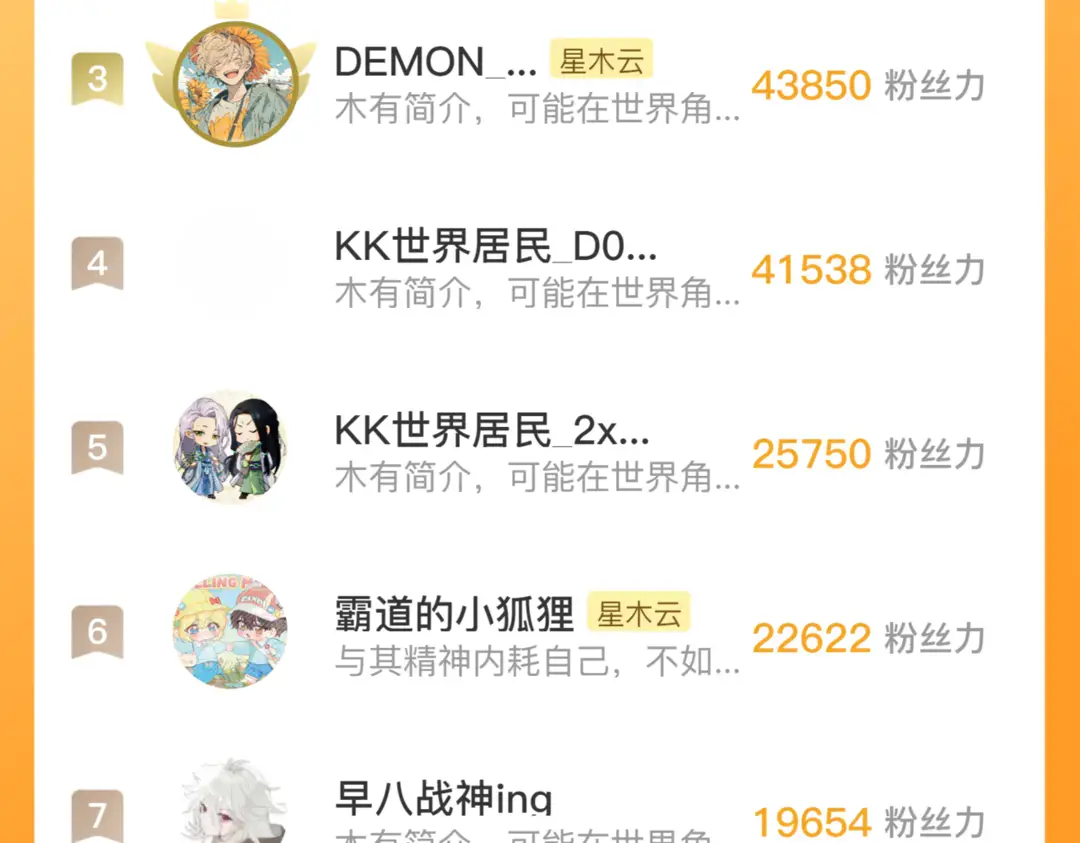1080x843 pixels.
Task: Open 霸道的小狐狸's profile row
Action: pos(539,637)
